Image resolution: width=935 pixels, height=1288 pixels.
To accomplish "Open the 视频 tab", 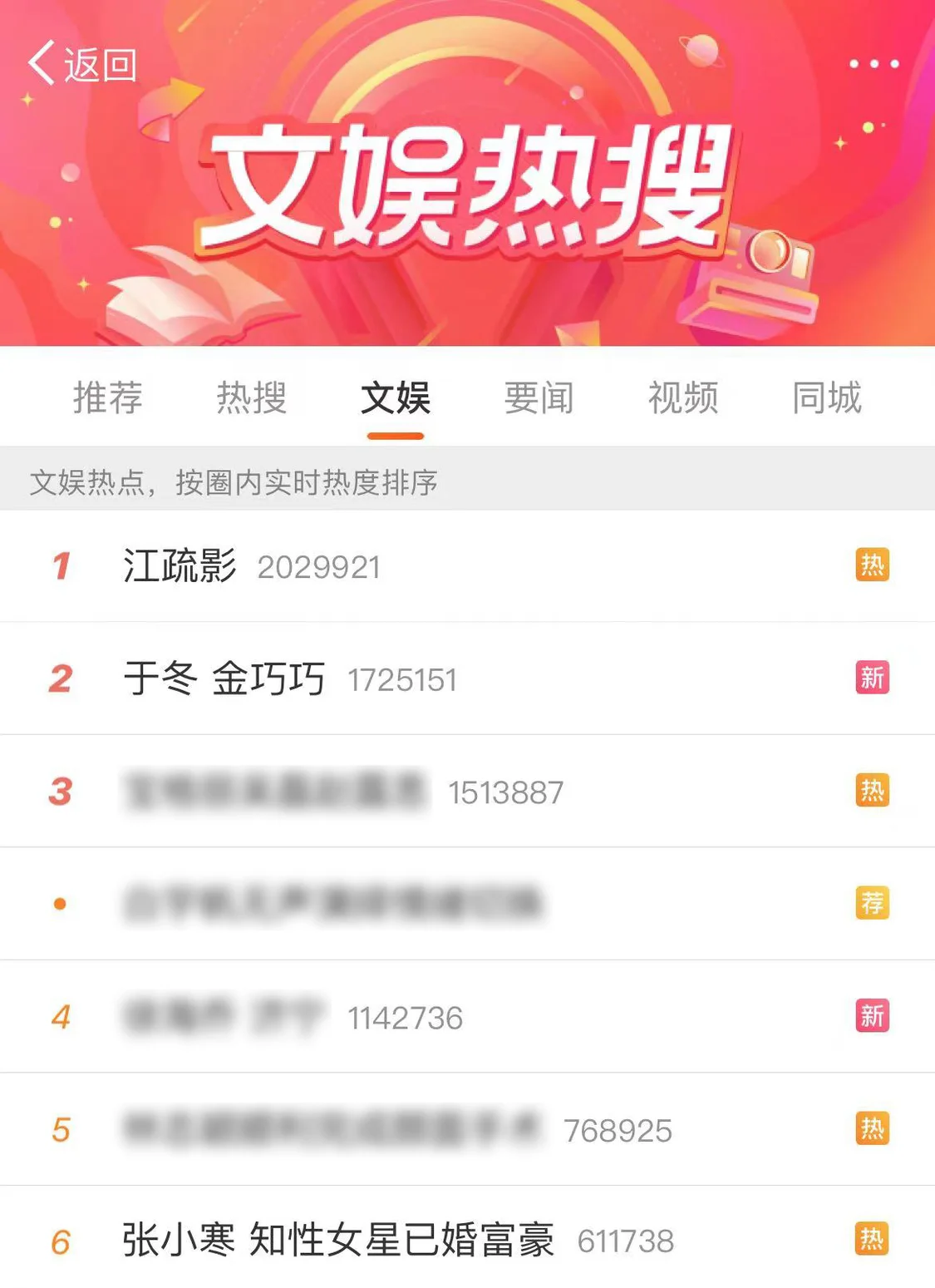I will (x=682, y=397).
